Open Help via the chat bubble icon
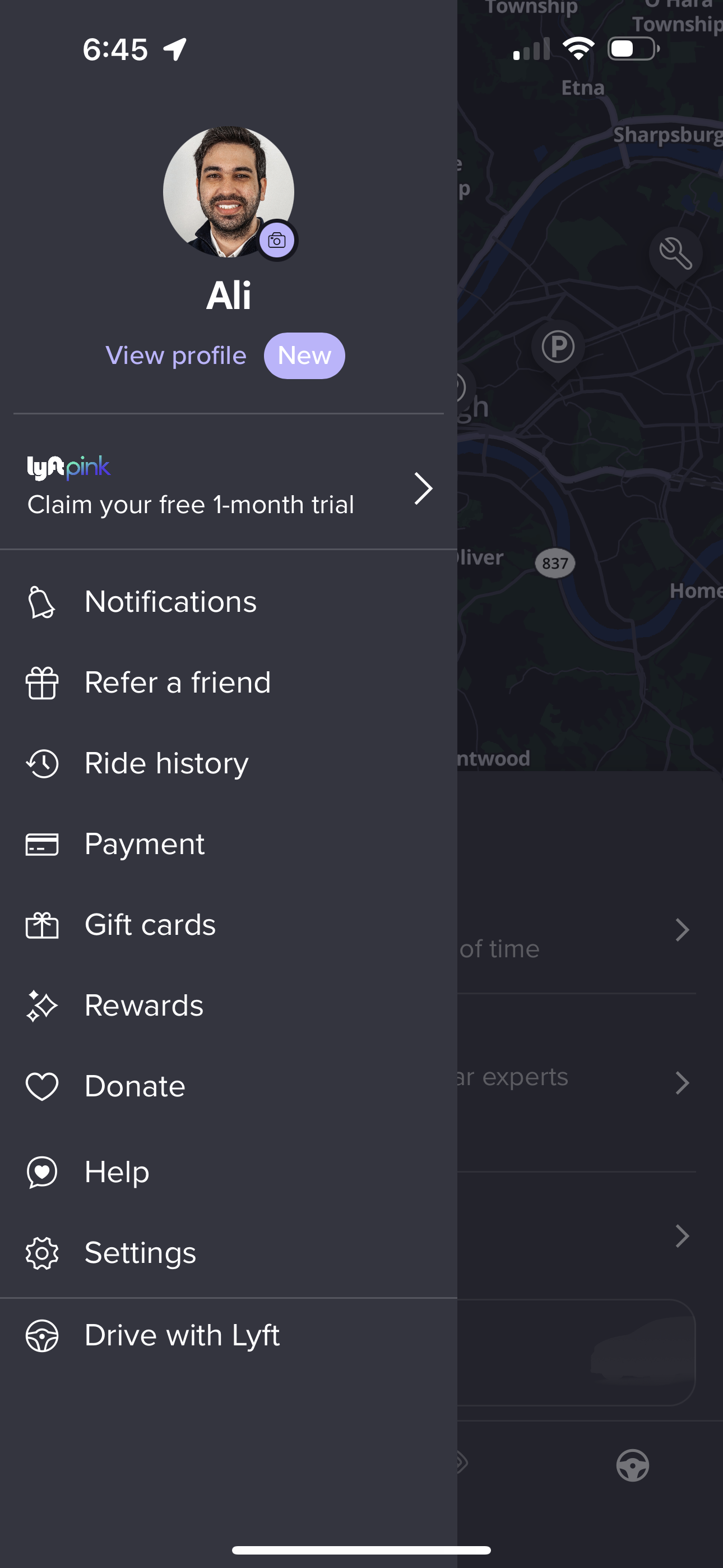 [40, 1170]
